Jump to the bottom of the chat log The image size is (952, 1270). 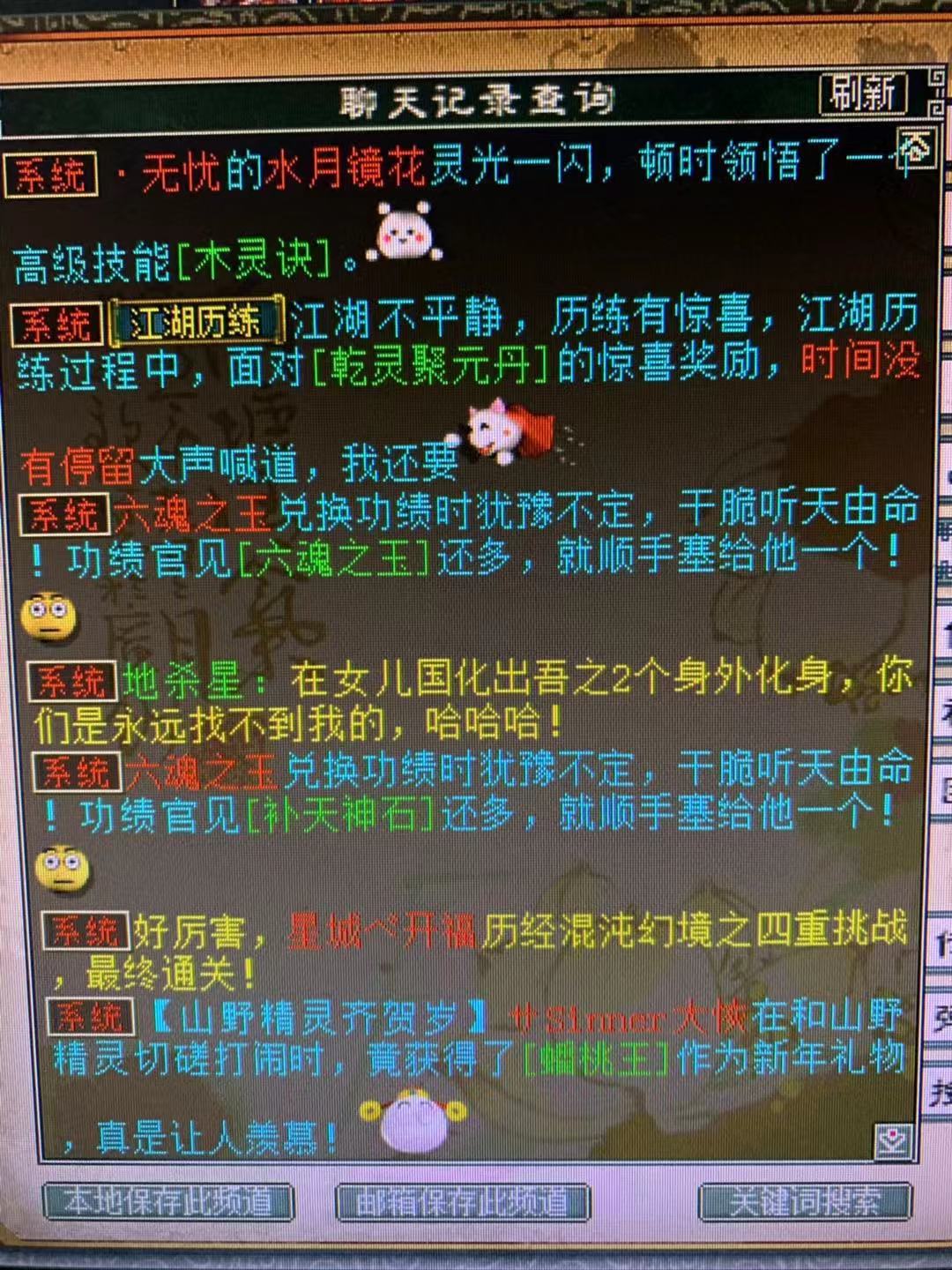click(x=894, y=1141)
